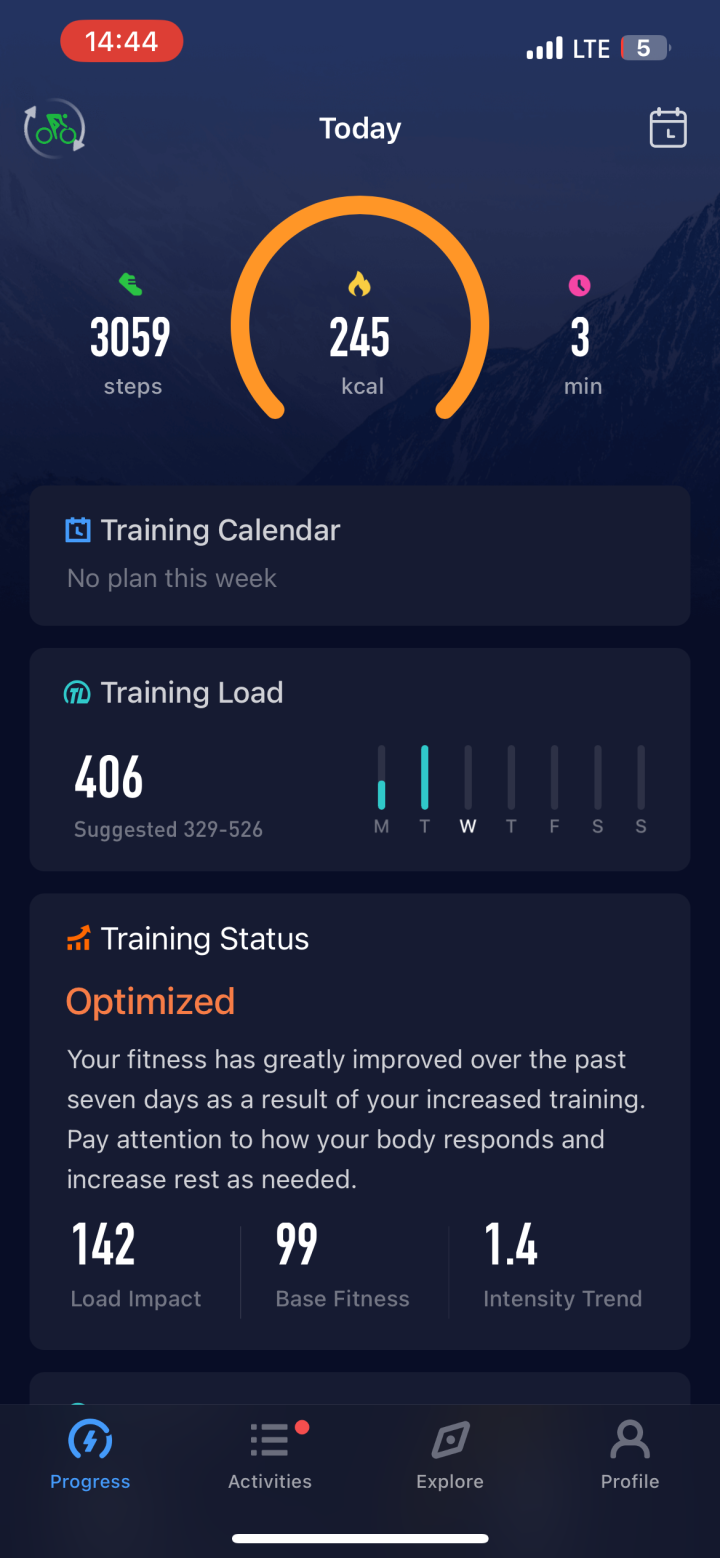This screenshot has width=720, height=1558.
Task: Switch to the Explore tab
Action: 450,1455
